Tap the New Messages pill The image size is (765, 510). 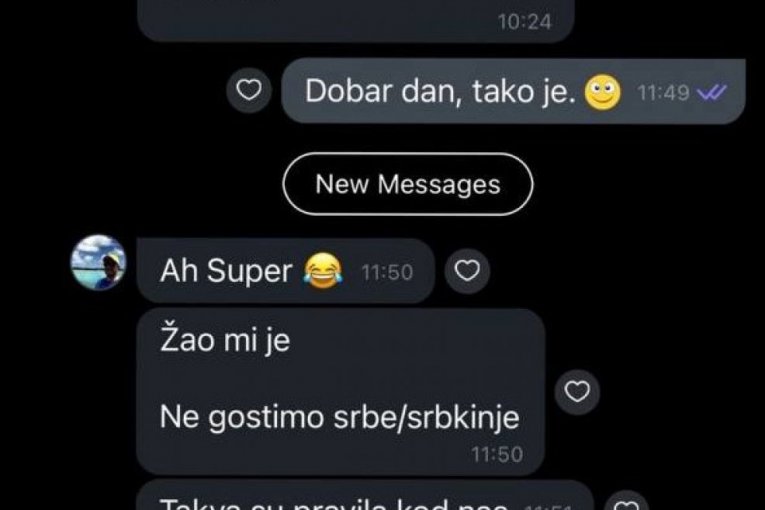(x=407, y=184)
